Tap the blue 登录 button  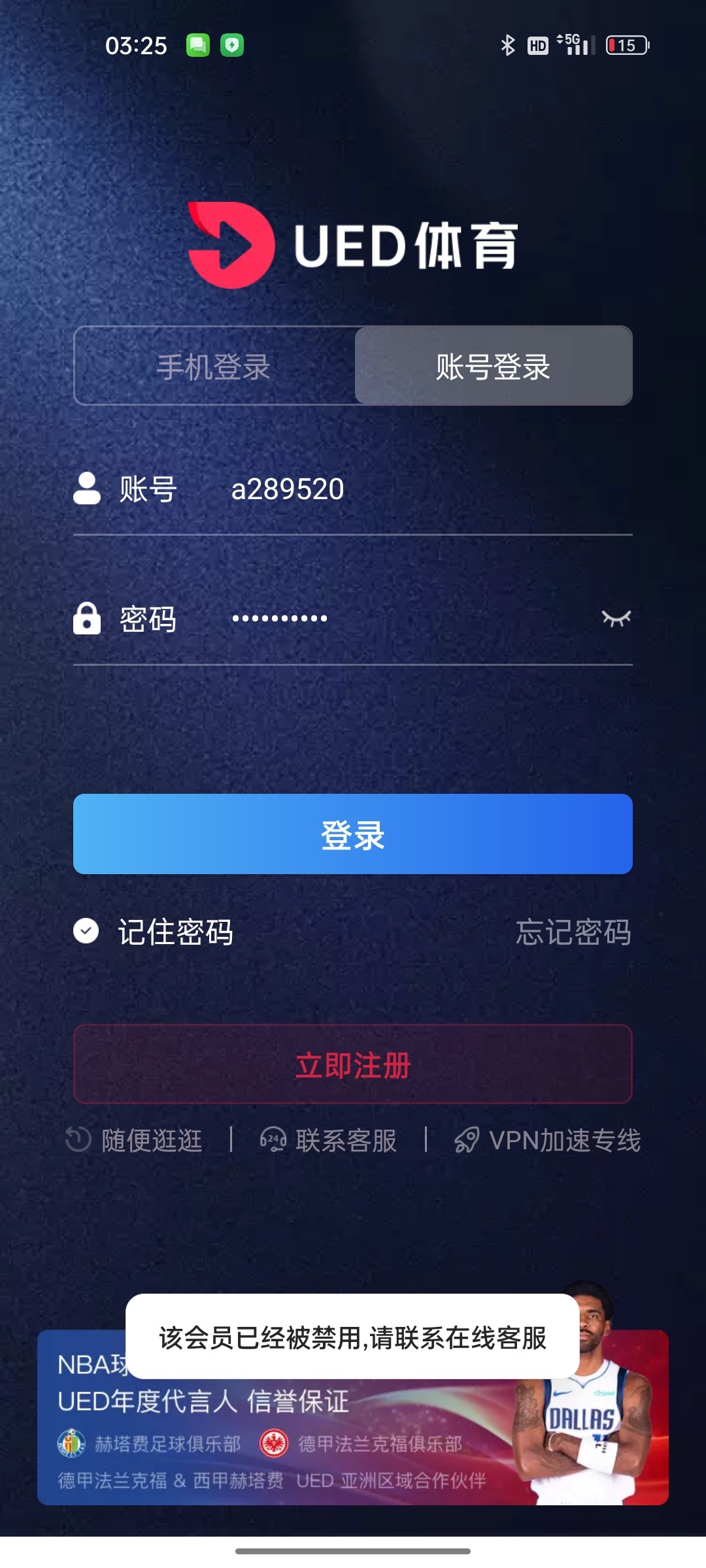pos(353,834)
